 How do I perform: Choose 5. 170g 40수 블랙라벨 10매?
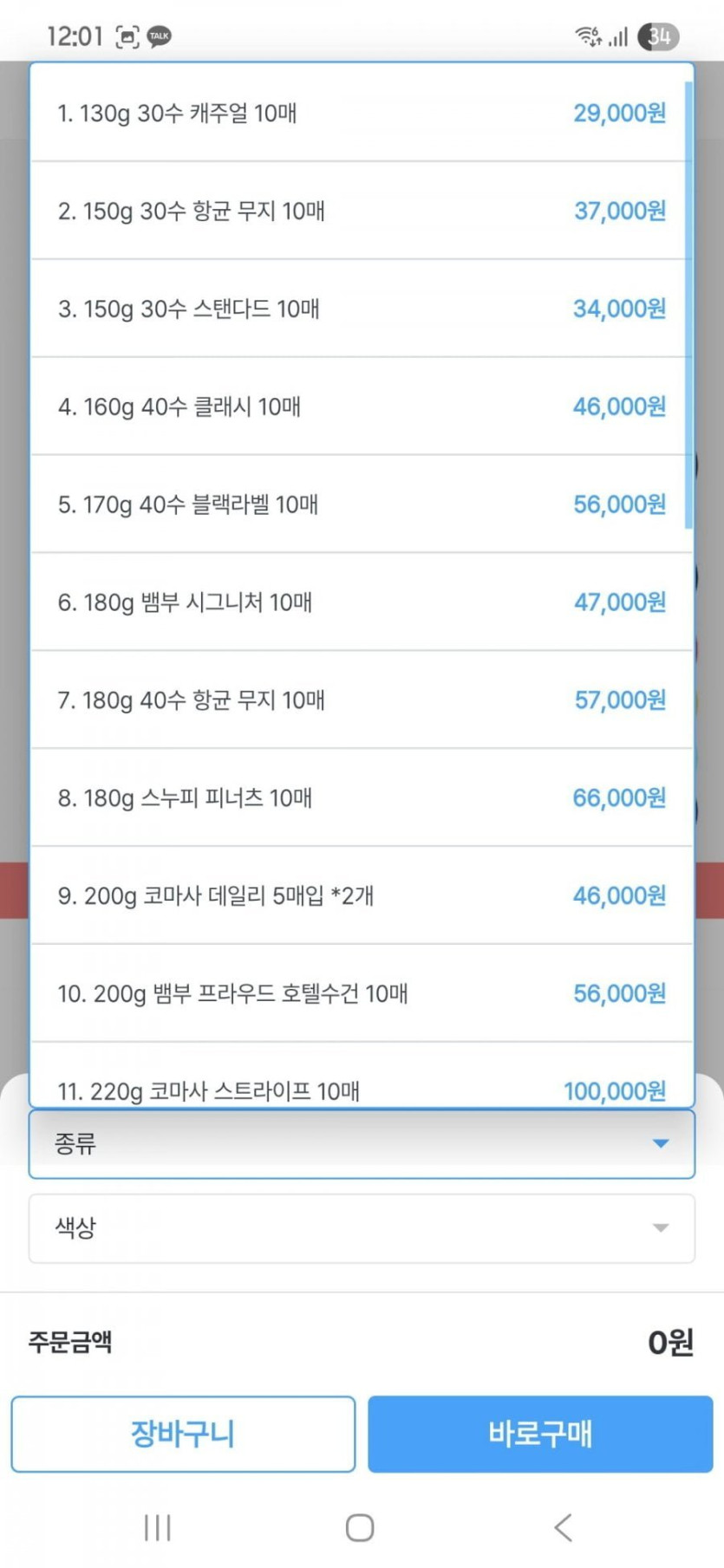pos(362,504)
